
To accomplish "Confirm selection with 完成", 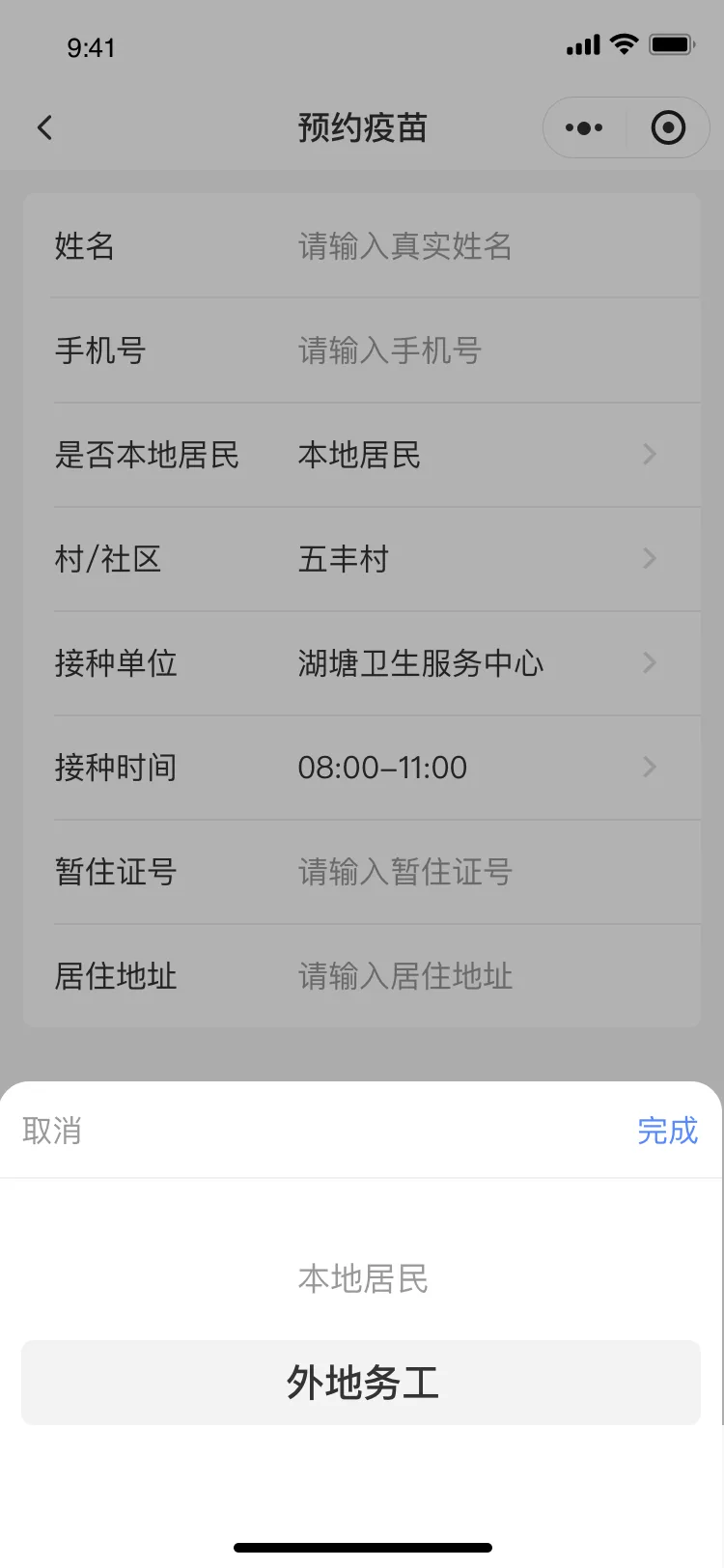I will (667, 1131).
